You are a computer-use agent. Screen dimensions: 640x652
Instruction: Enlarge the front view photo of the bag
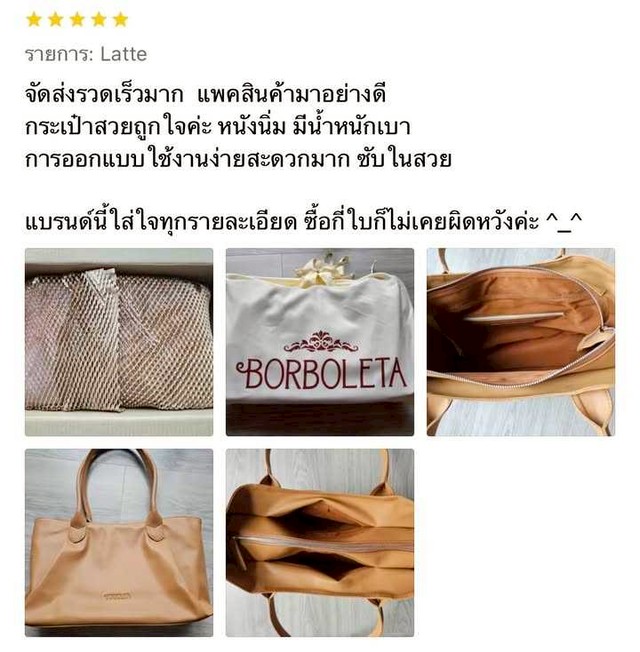(119, 542)
